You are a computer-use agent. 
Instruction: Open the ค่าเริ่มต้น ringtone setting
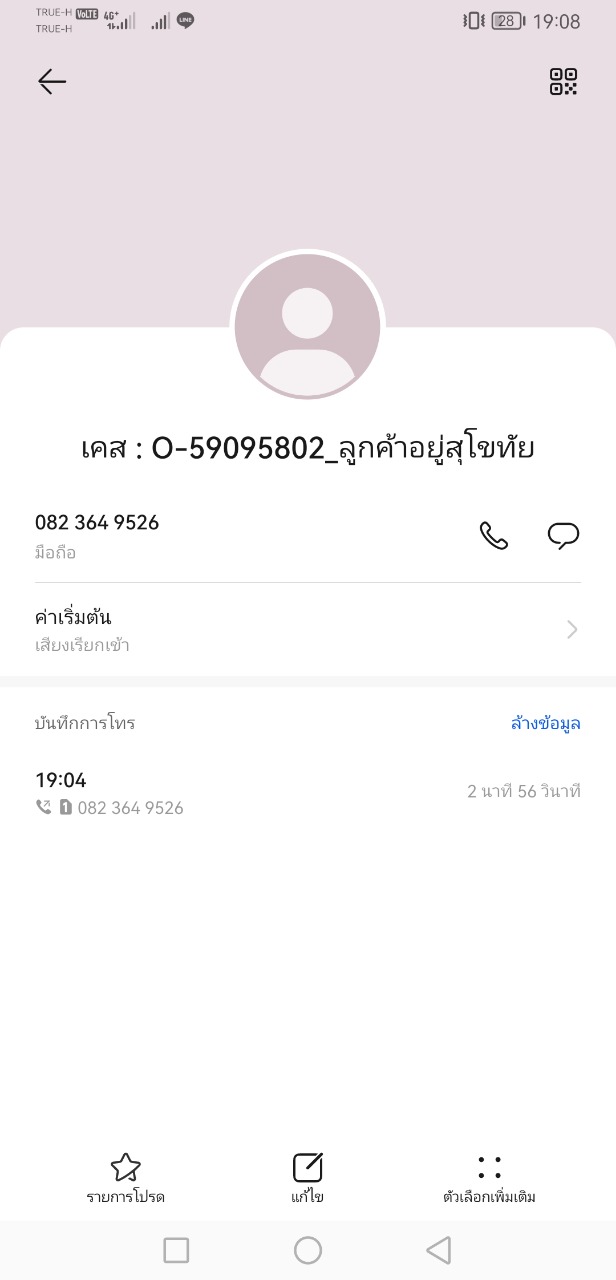[x=308, y=629]
